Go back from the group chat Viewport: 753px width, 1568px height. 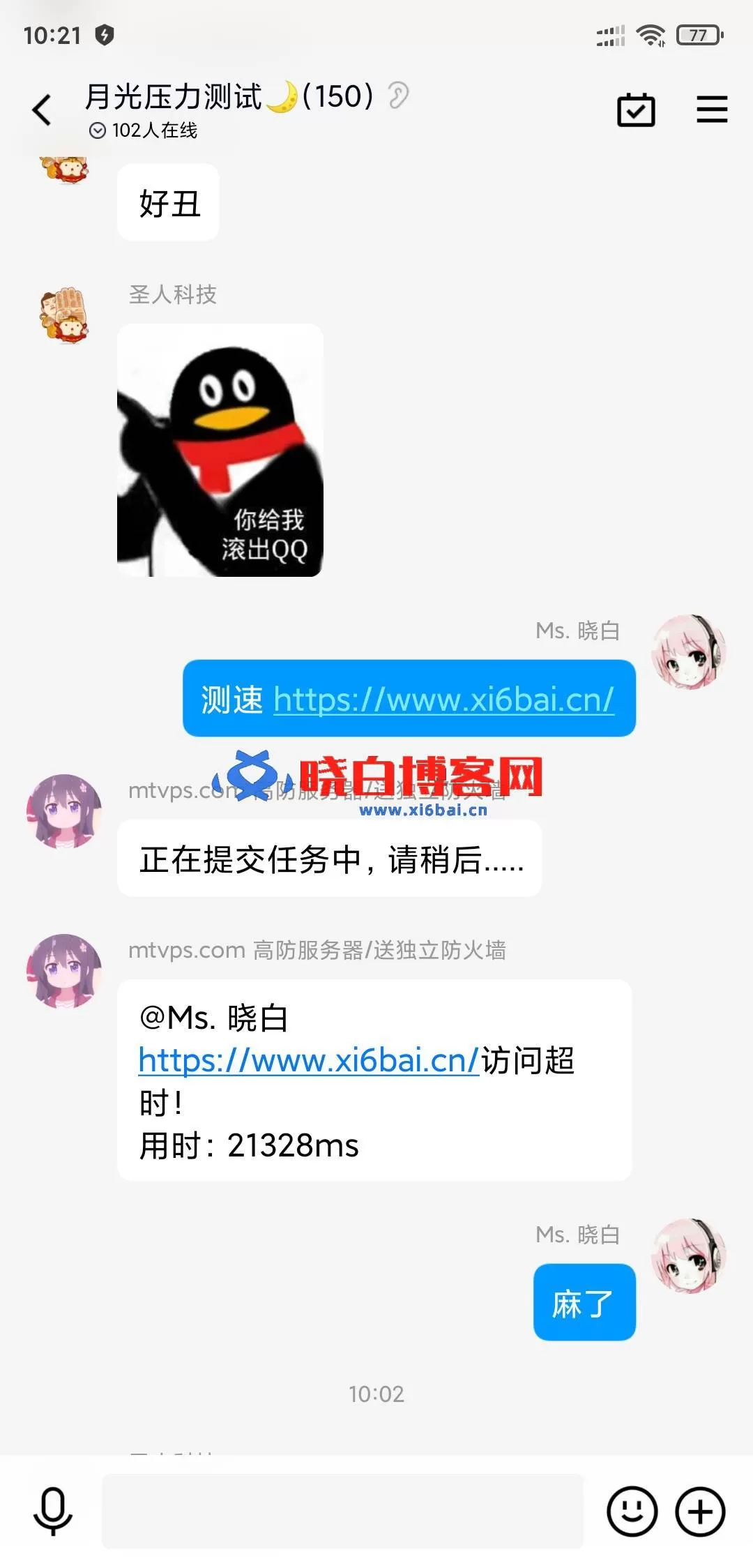pos(42,110)
